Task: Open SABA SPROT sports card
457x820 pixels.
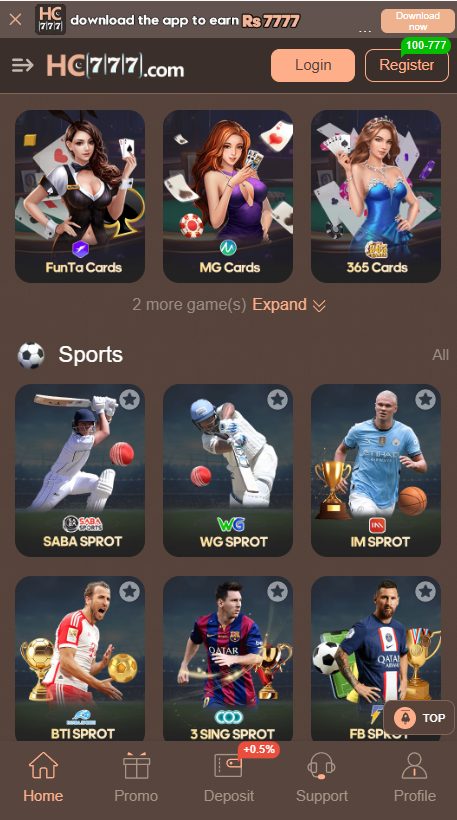Action: pyautogui.click(x=80, y=471)
